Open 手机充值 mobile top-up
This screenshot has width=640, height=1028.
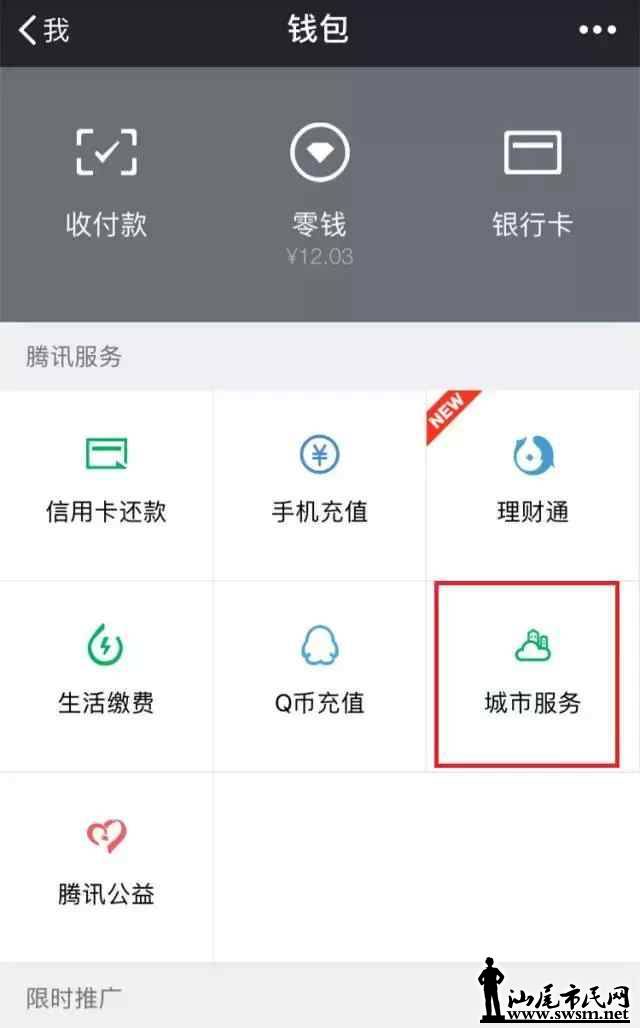[x=319, y=482]
